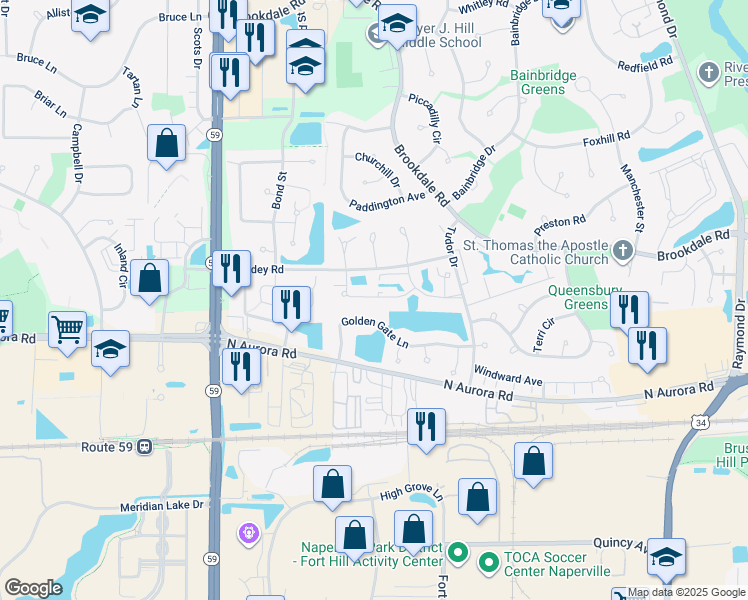Select the TOCA Soccer Center Naperville pin

point(488,563)
